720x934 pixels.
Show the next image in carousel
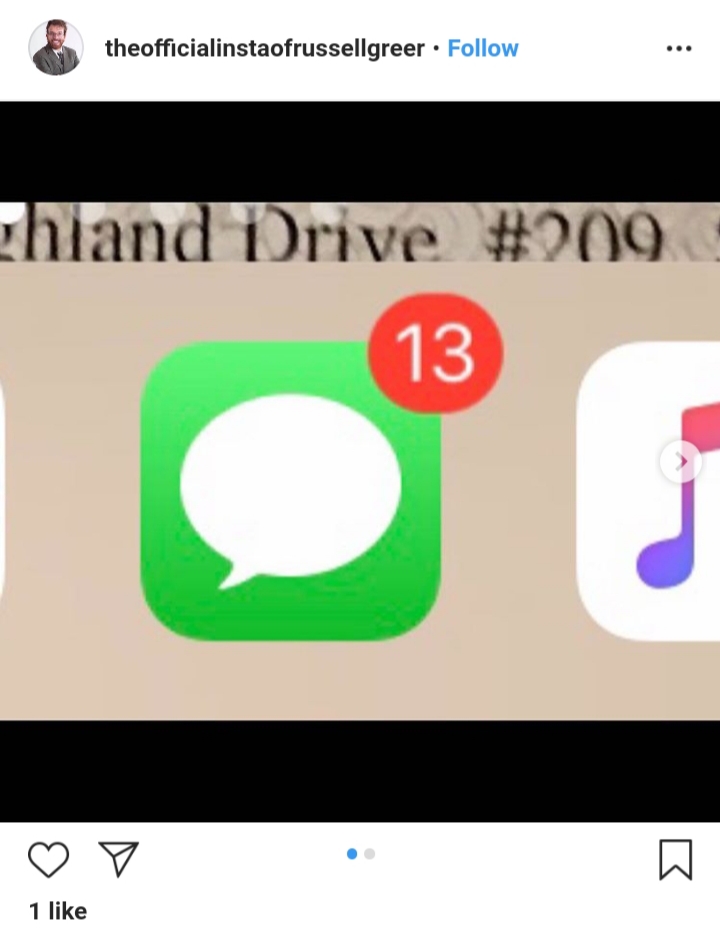click(680, 461)
